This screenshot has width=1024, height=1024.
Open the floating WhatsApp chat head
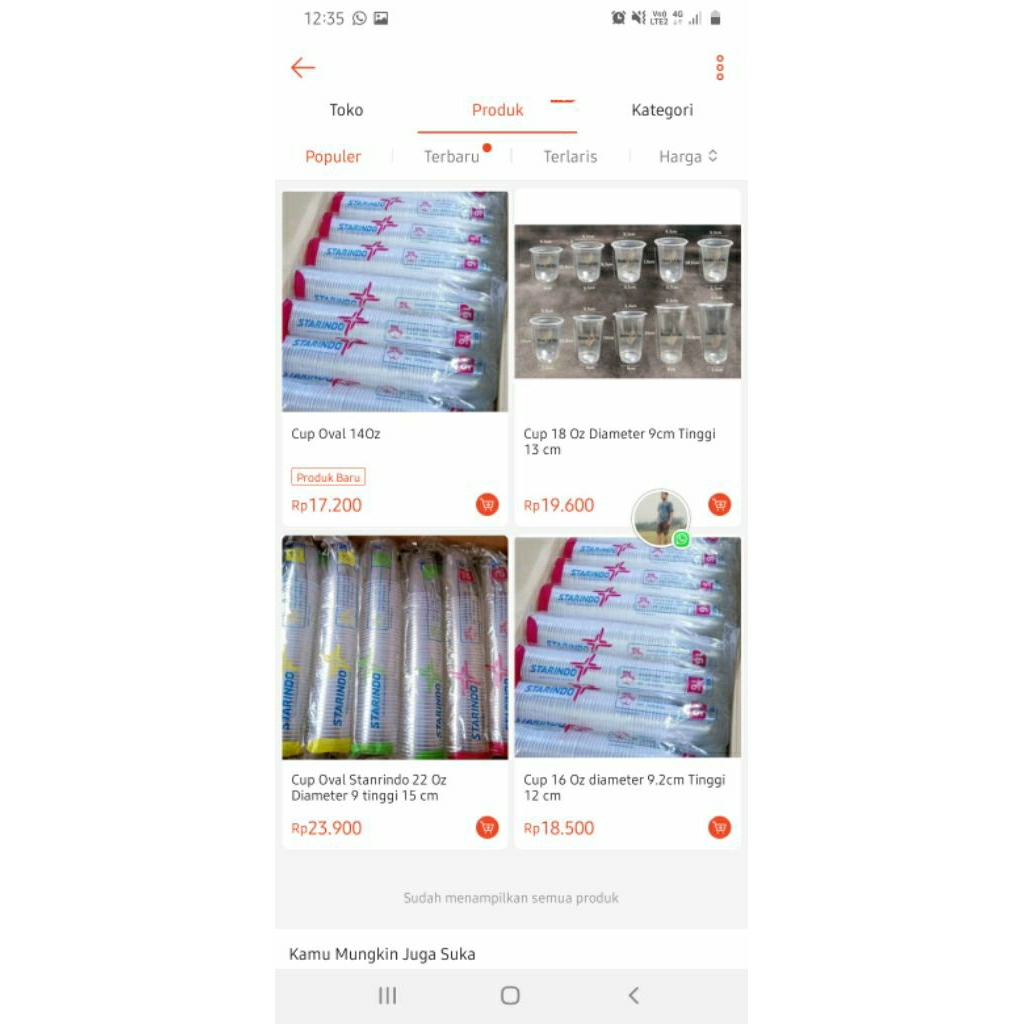[x=661, y=518]
